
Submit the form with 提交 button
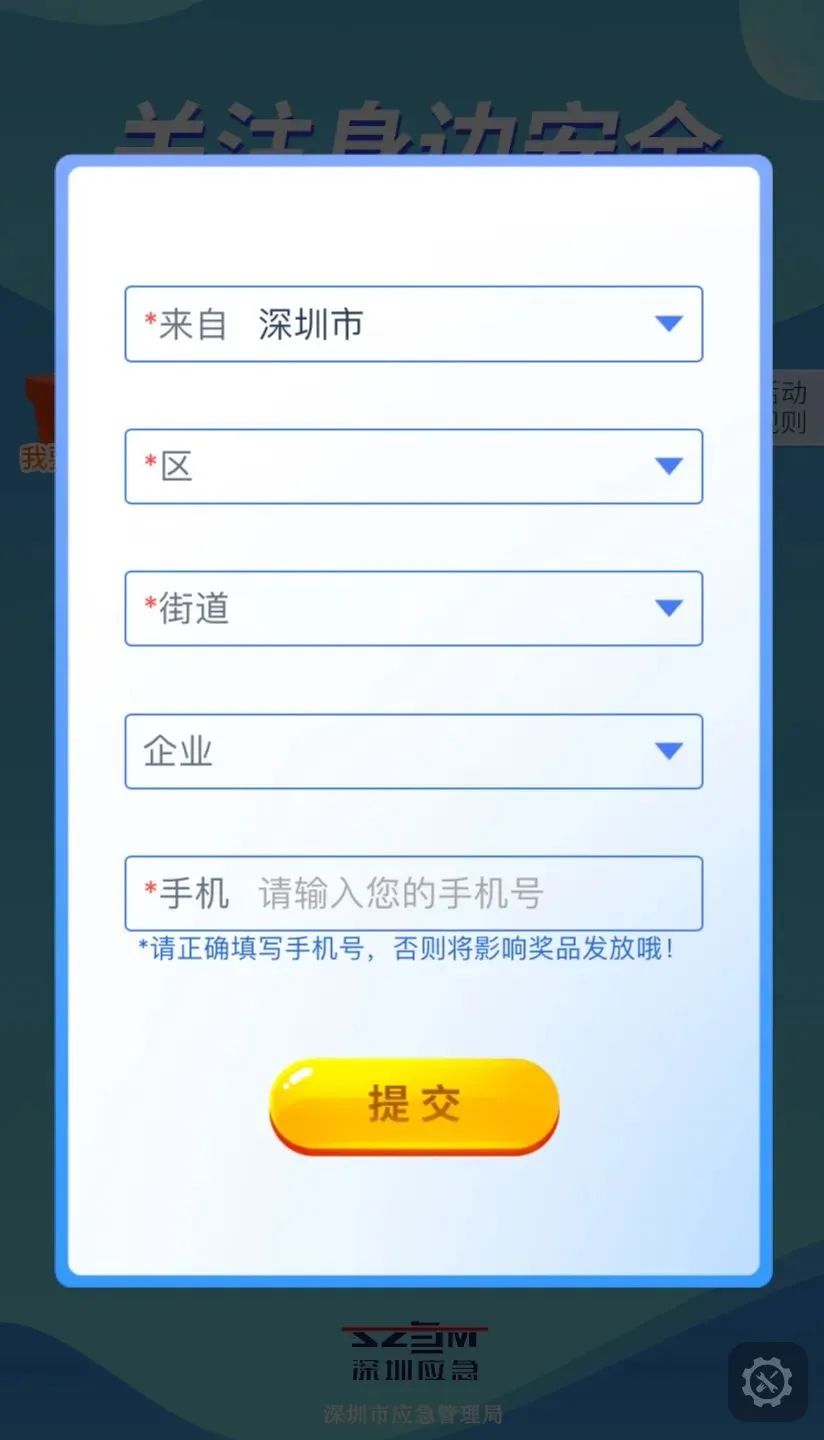tap(414, 1105)
